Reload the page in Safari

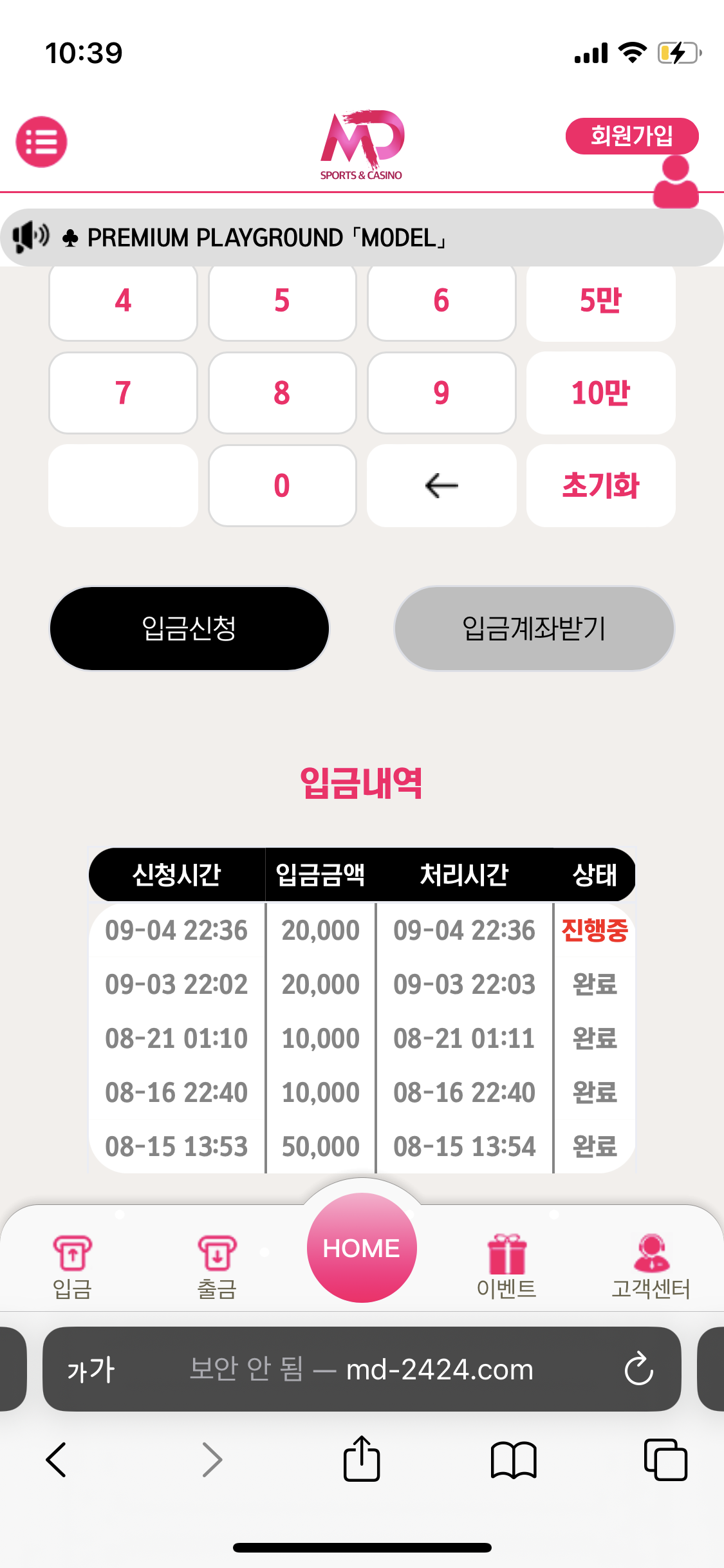coord(638,1369)
